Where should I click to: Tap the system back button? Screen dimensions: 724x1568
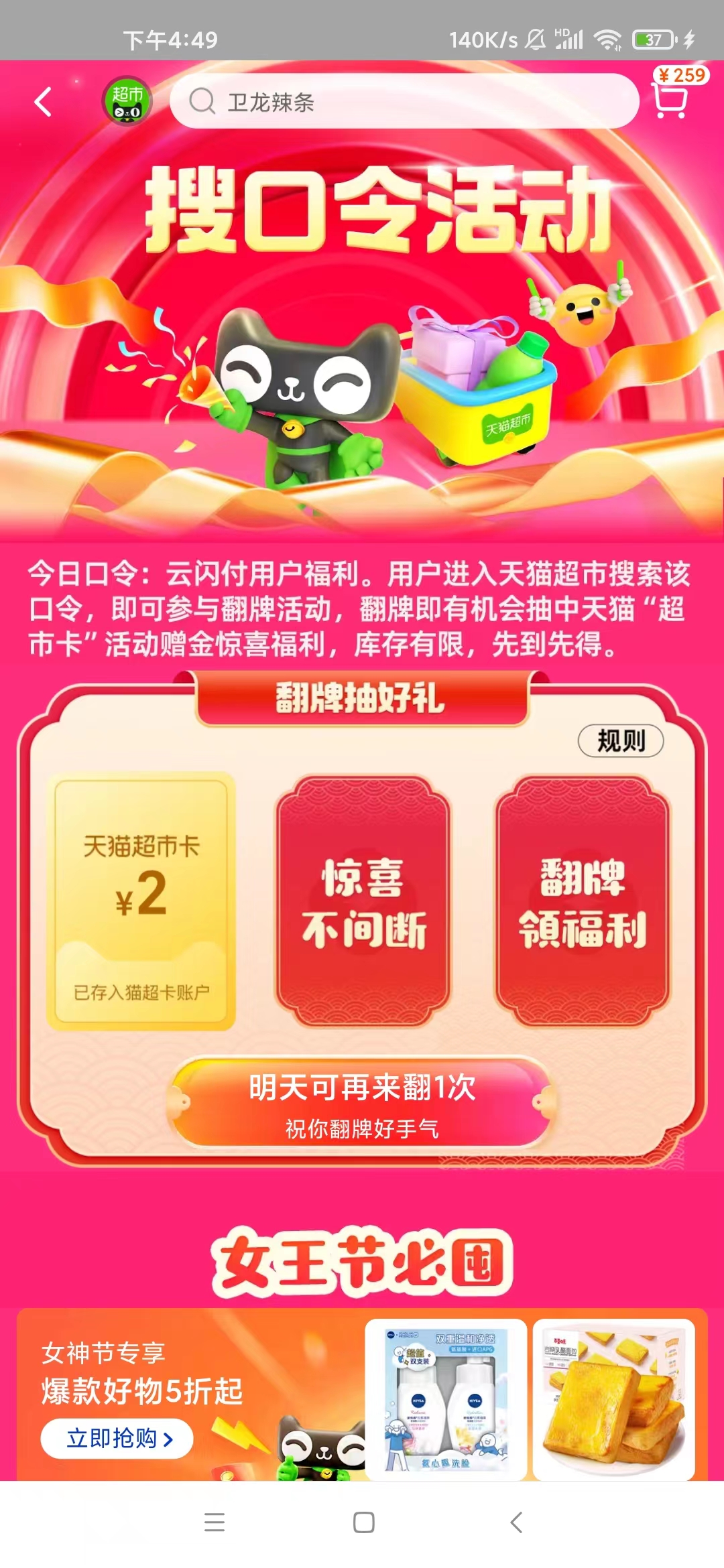[516, 1522]
